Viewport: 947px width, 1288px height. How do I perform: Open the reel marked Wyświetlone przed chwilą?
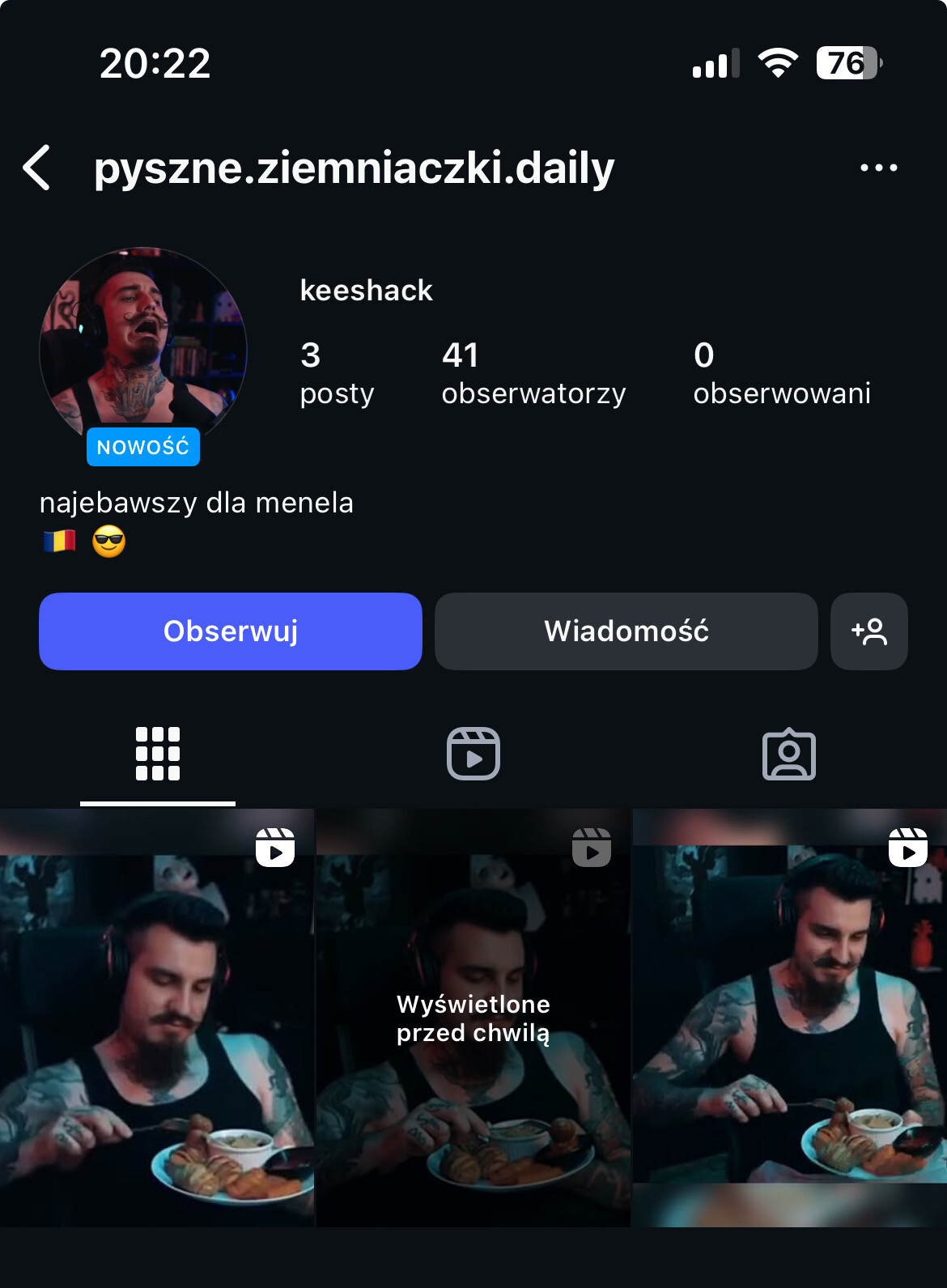coord(473,1018)
